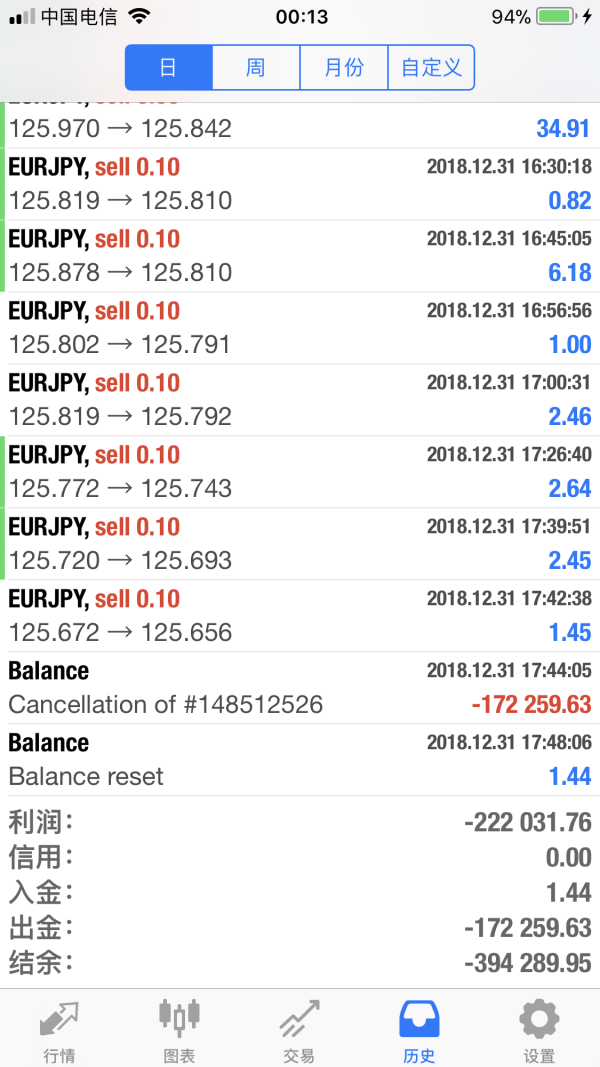Choose the 自定义 custom period
Viewport: 600px width, 1067px height.
(x=431, y=68)
